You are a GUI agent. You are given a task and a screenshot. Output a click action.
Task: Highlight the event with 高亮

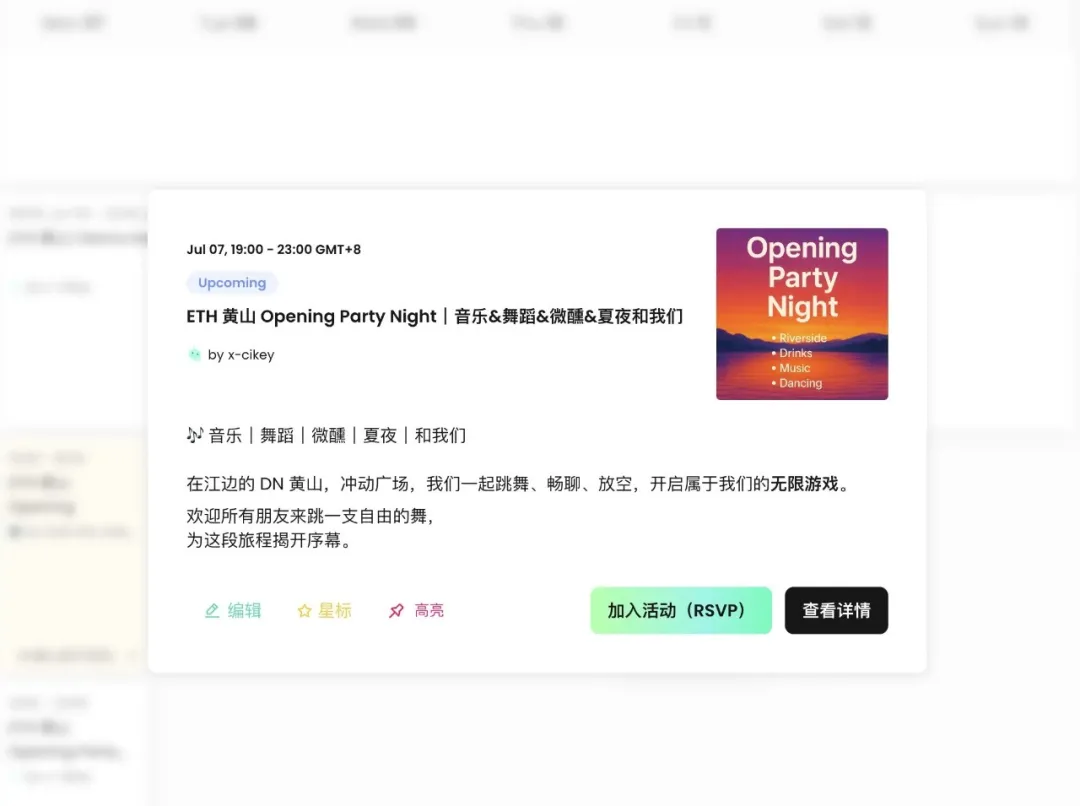point(416,610)
